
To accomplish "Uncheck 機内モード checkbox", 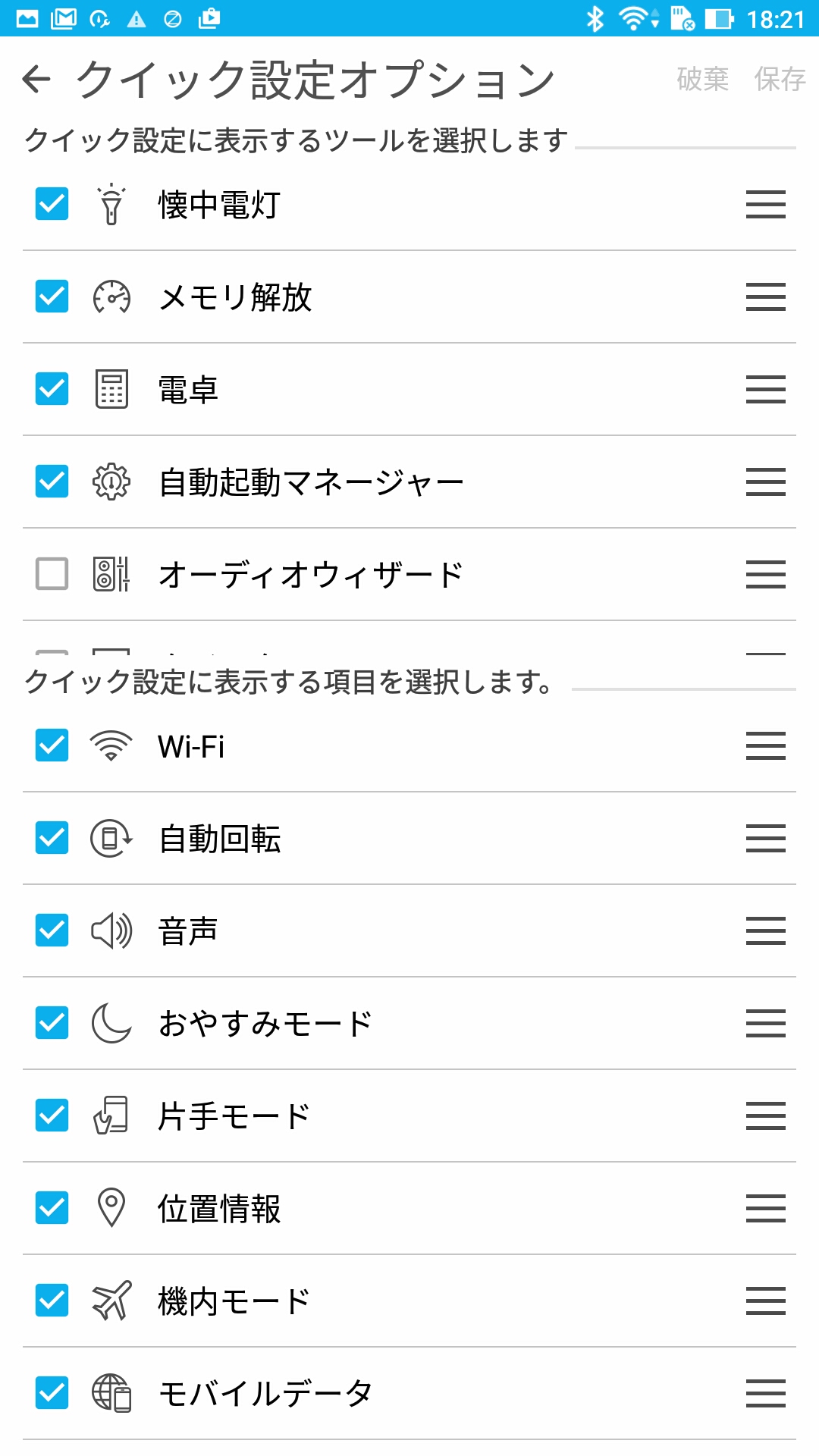I will click(x=52, y=1301).
